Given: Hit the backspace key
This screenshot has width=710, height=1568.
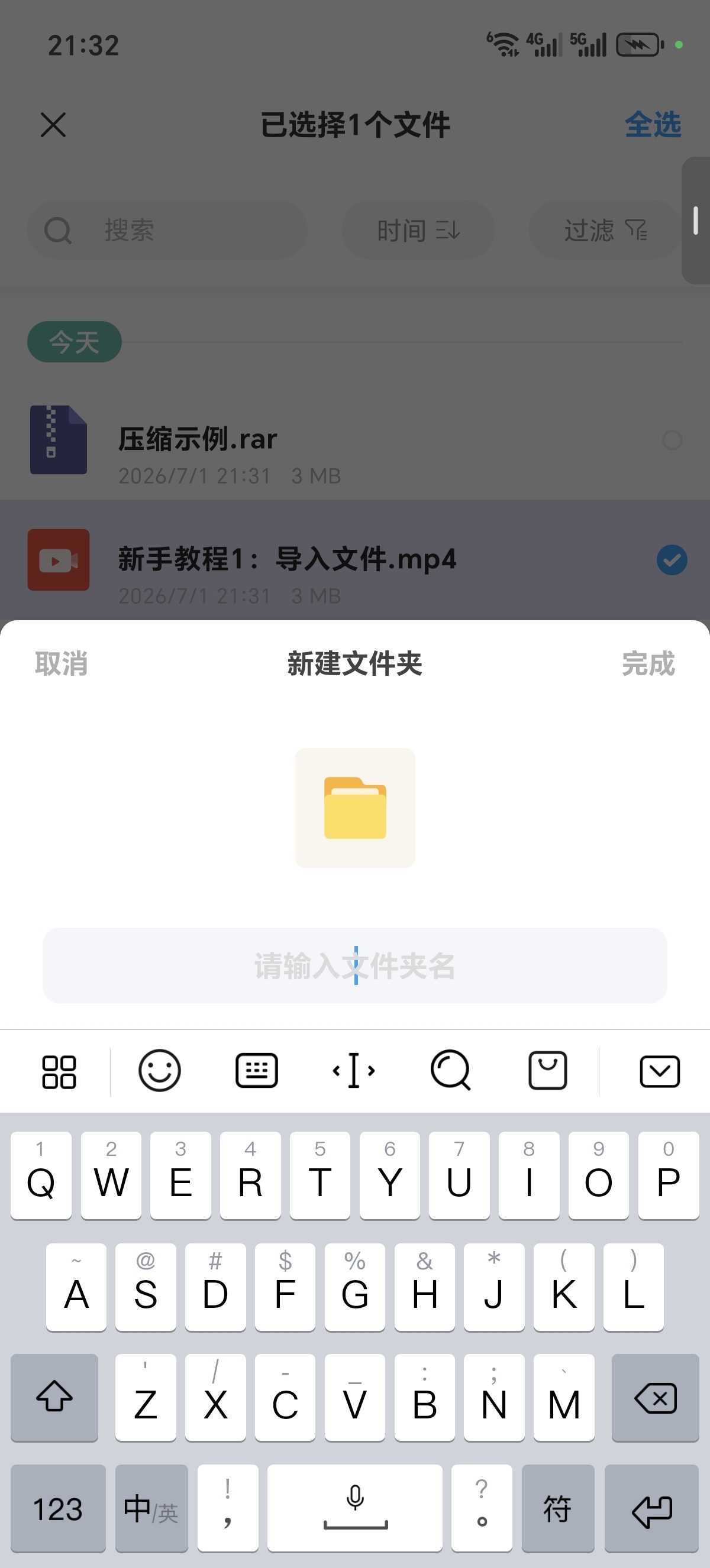Looking at the screenshot, I should pyautogui.click(x=655, y=1398).
